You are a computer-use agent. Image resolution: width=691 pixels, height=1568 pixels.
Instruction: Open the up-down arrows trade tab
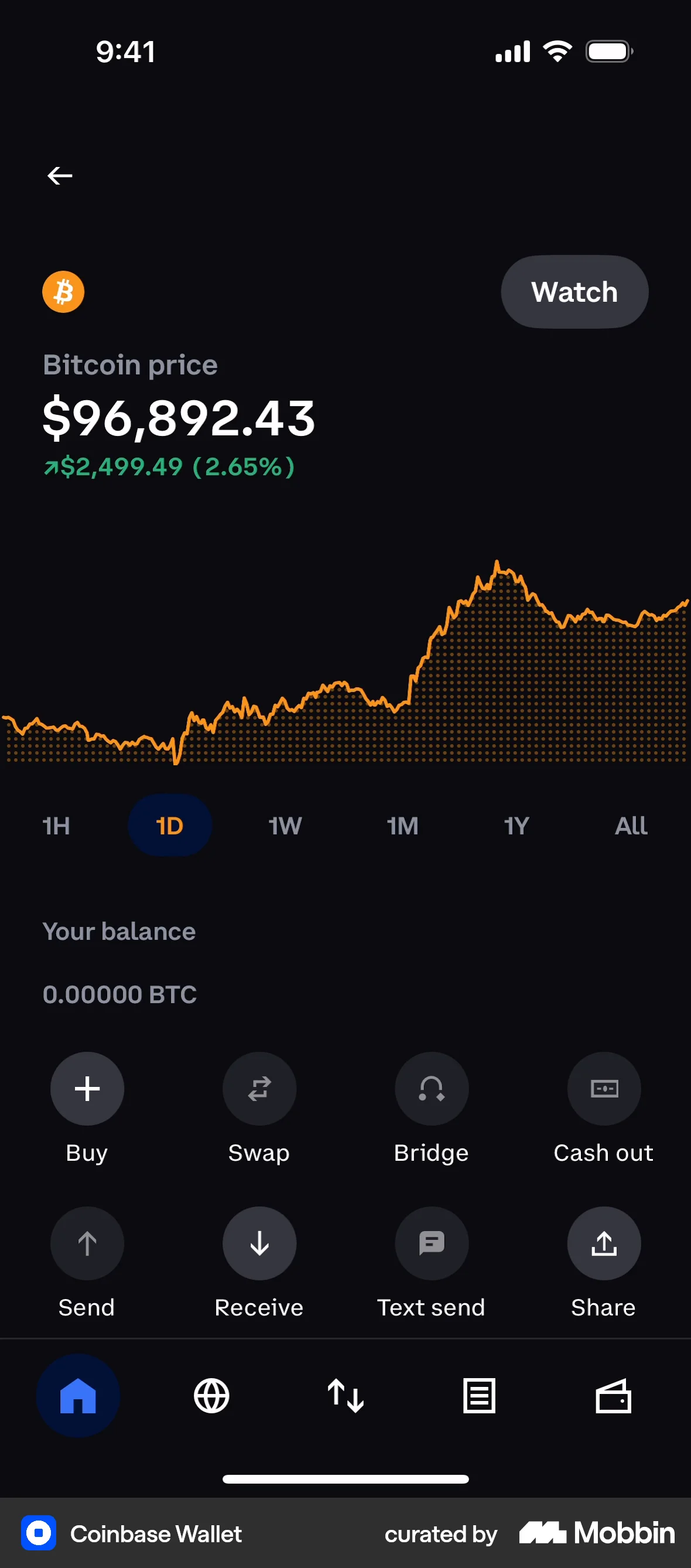[x=345, y=1396]
